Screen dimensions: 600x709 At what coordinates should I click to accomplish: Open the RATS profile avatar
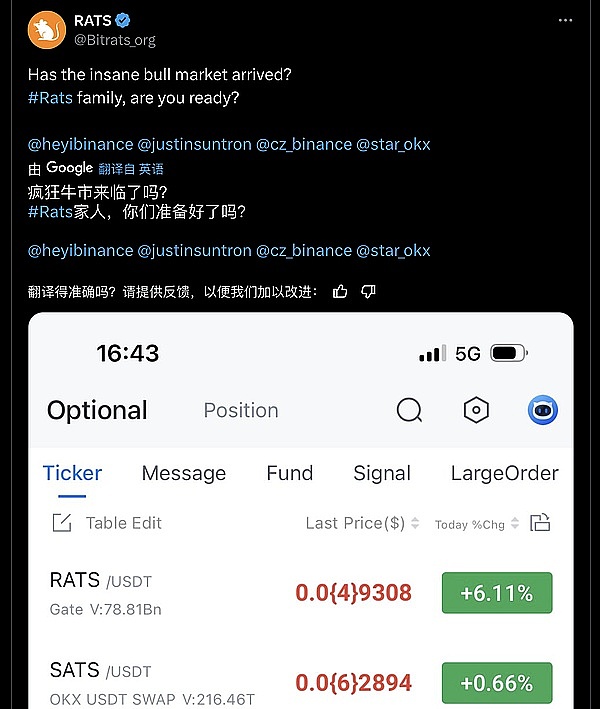[x=43, y=30]
